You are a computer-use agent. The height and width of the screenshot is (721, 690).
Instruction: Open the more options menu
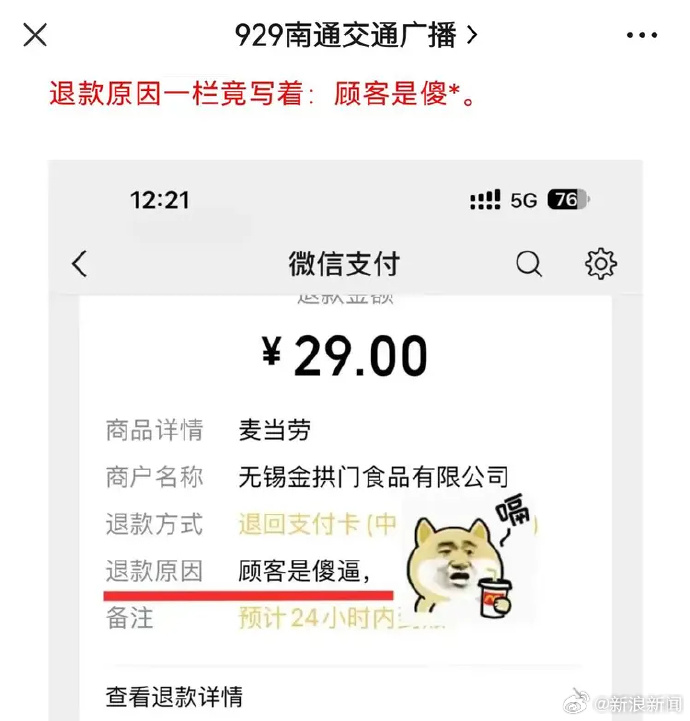tap(641, 36)
